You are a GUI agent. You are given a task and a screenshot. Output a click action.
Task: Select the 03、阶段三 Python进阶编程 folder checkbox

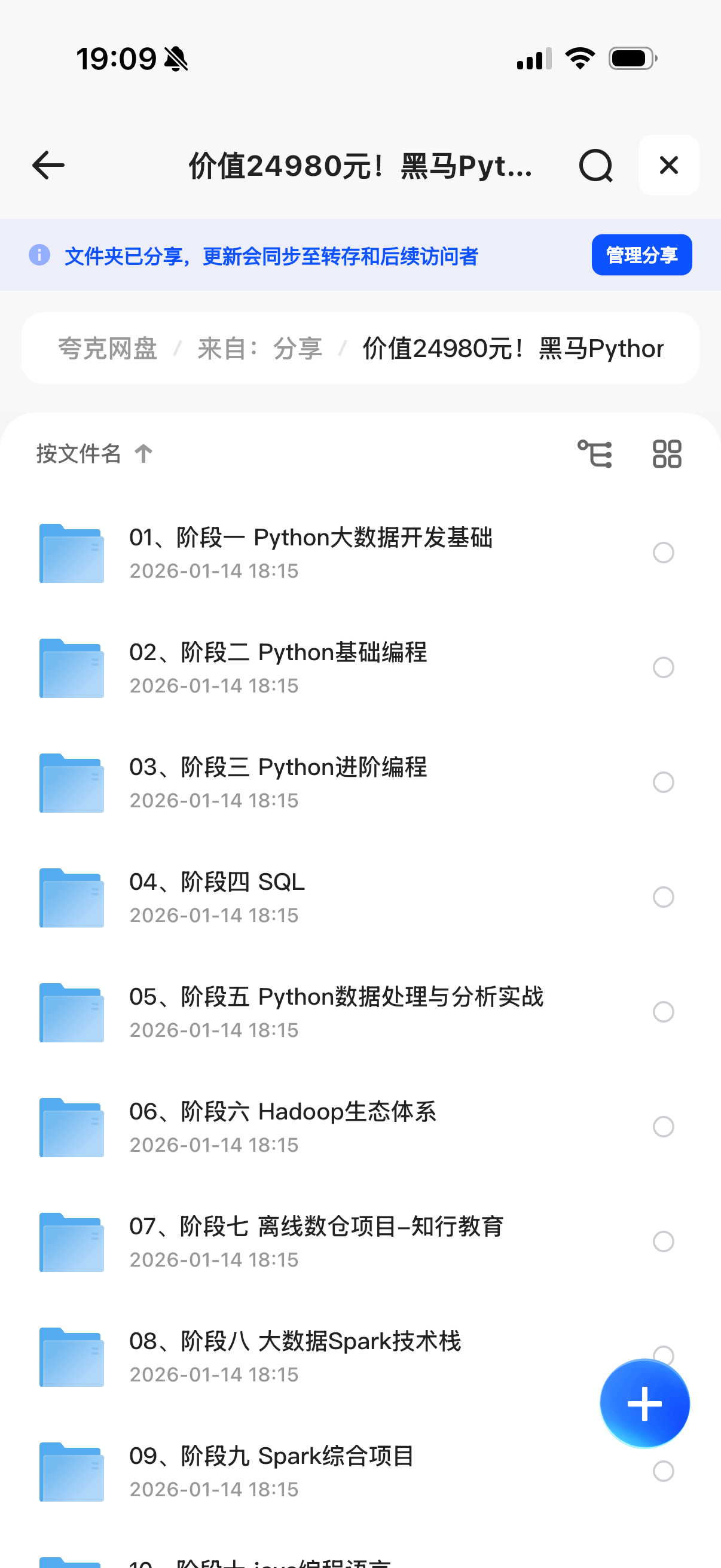coord(663,782)
